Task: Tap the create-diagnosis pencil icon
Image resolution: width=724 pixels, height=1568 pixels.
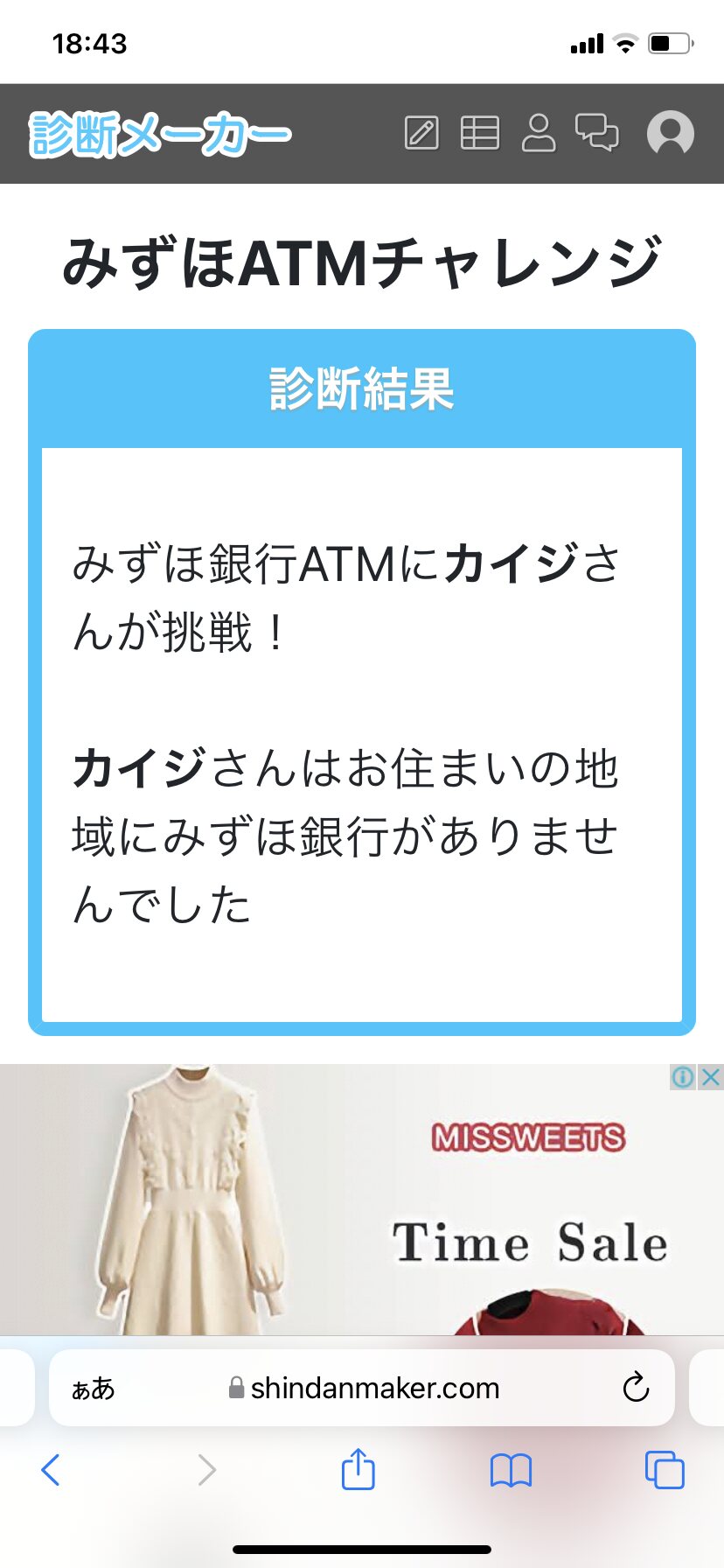Action: (x=421, y=134)
